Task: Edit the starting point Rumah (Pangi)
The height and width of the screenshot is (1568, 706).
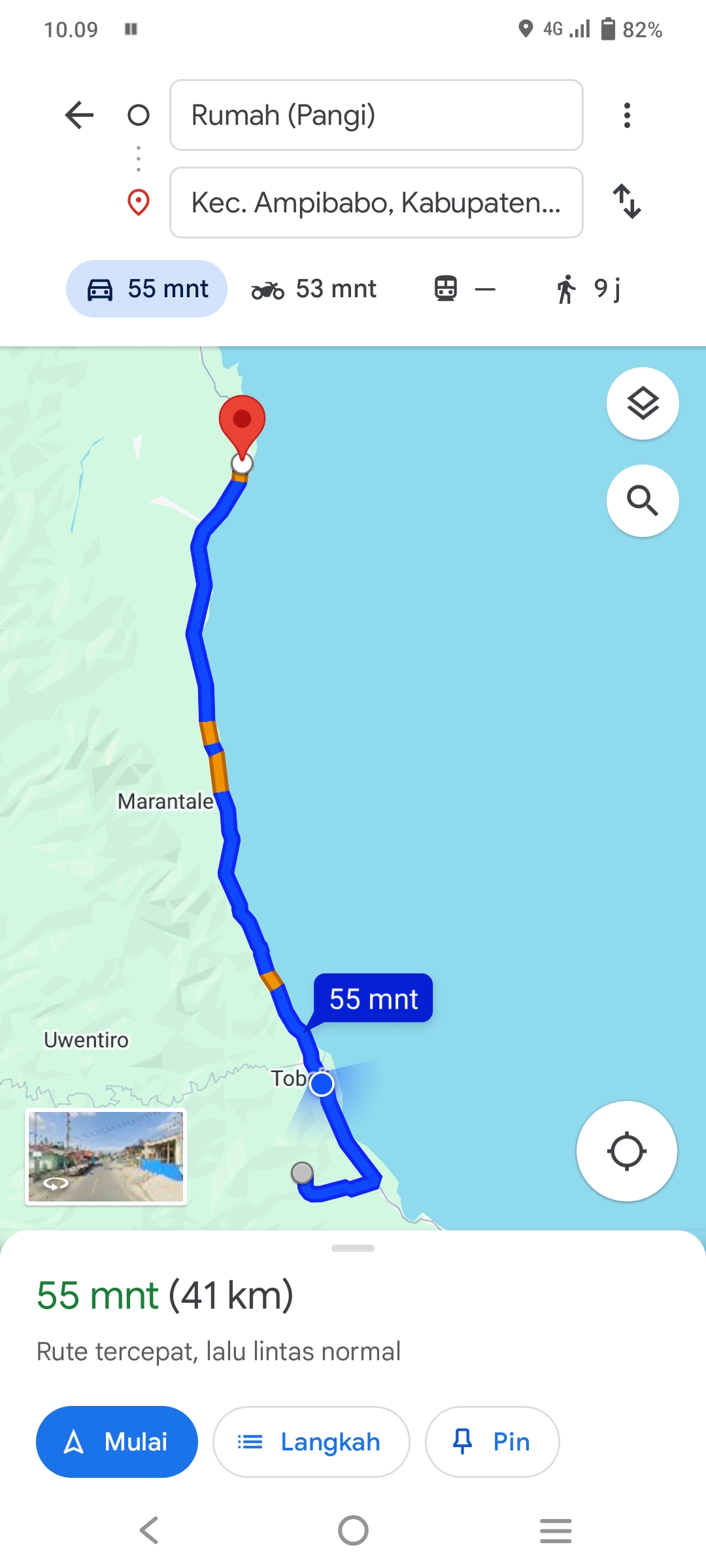Action: tap(377, 115)
